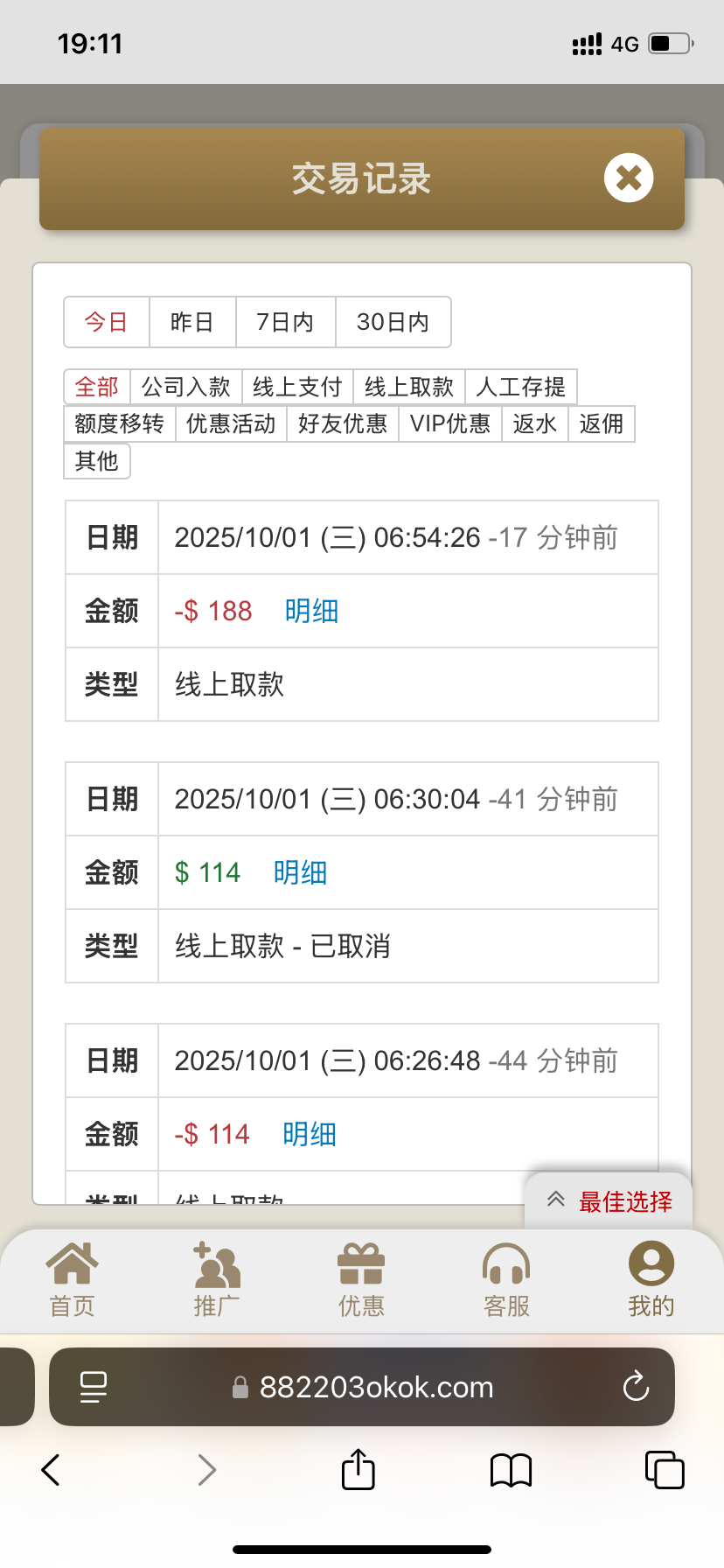
Task: Filter by 好友优惠
Action: click(x=343, y=423)
